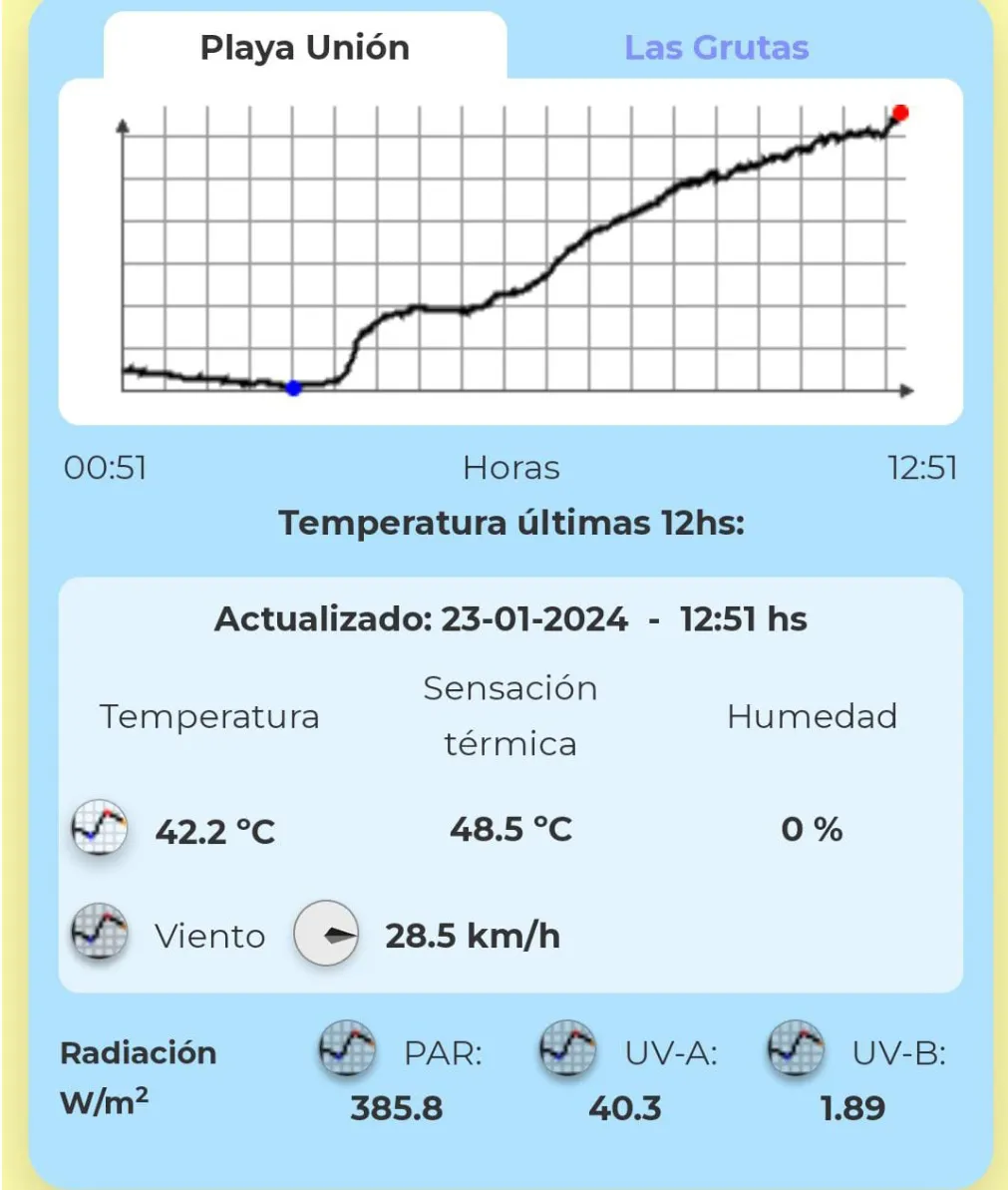The width and height of the screenshot is (1008, 1190).
Task: Click the 28.5 km/h wind speed value
Action: 473,936
